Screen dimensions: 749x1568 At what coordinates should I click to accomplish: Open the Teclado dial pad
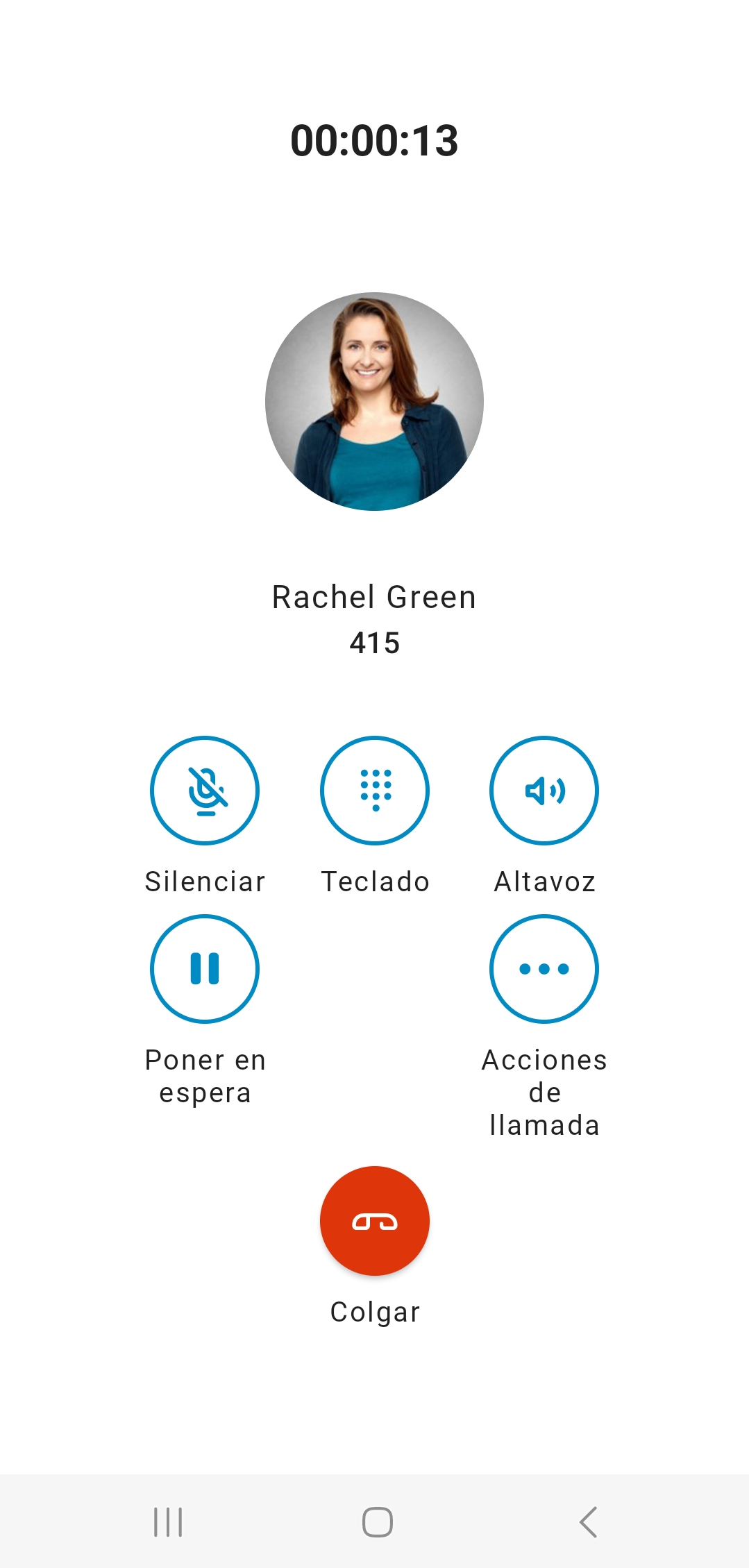pyautogui.click(x=375, y=791)
